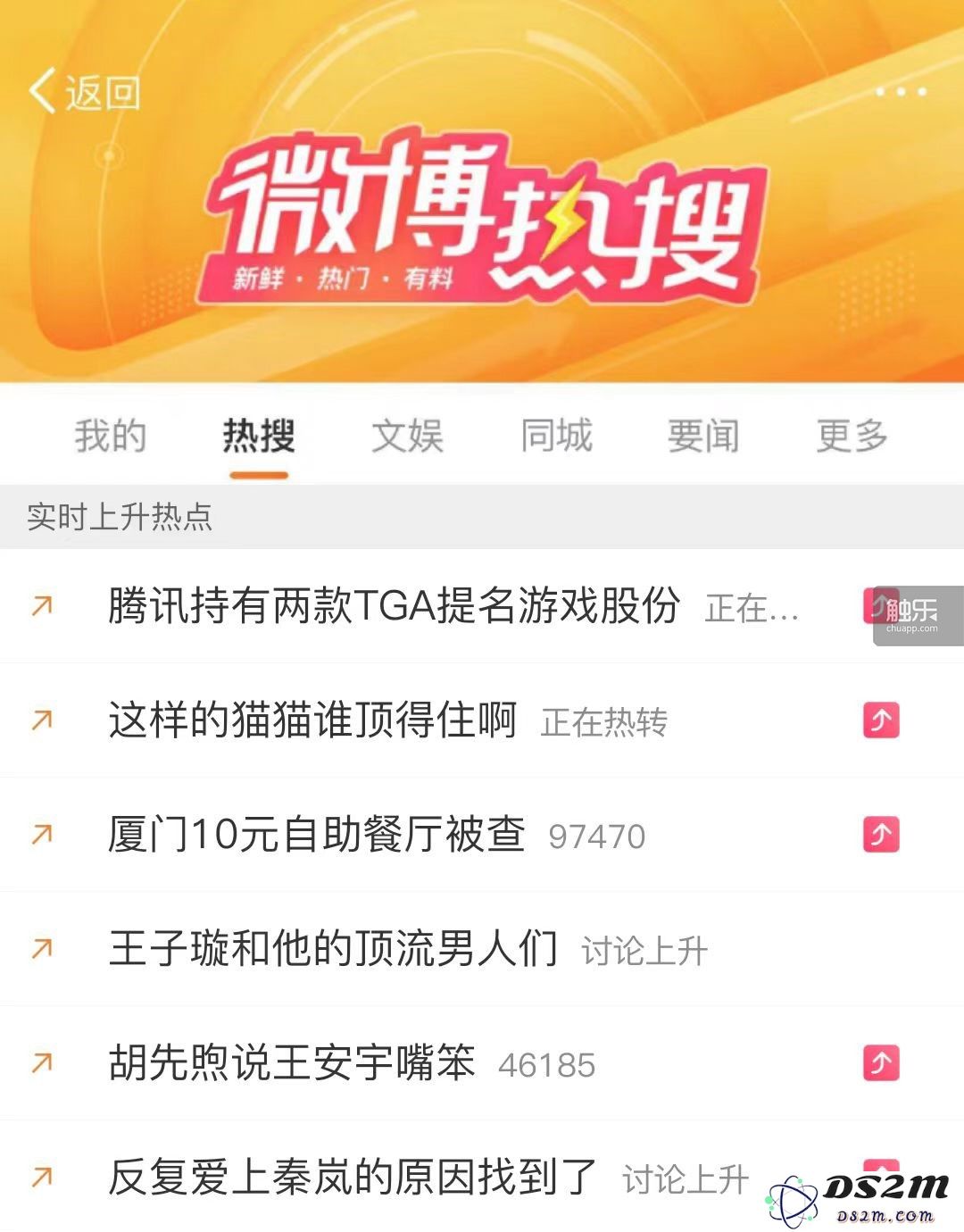Open topic 王子璇和他的顶流男人们
The height and width of the screenshot is (1232, 964).
333,948
